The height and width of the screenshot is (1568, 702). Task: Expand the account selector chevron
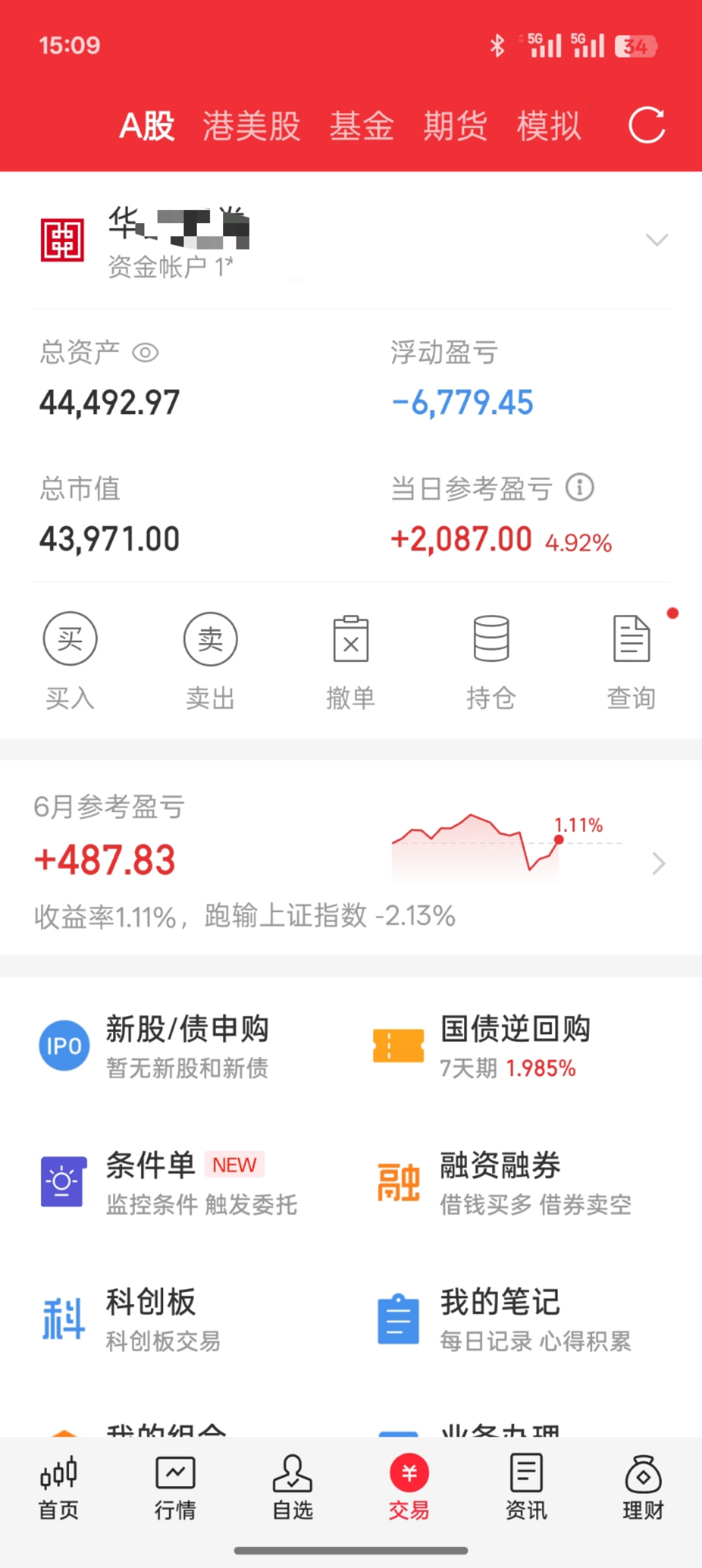[x=656, y=241]
